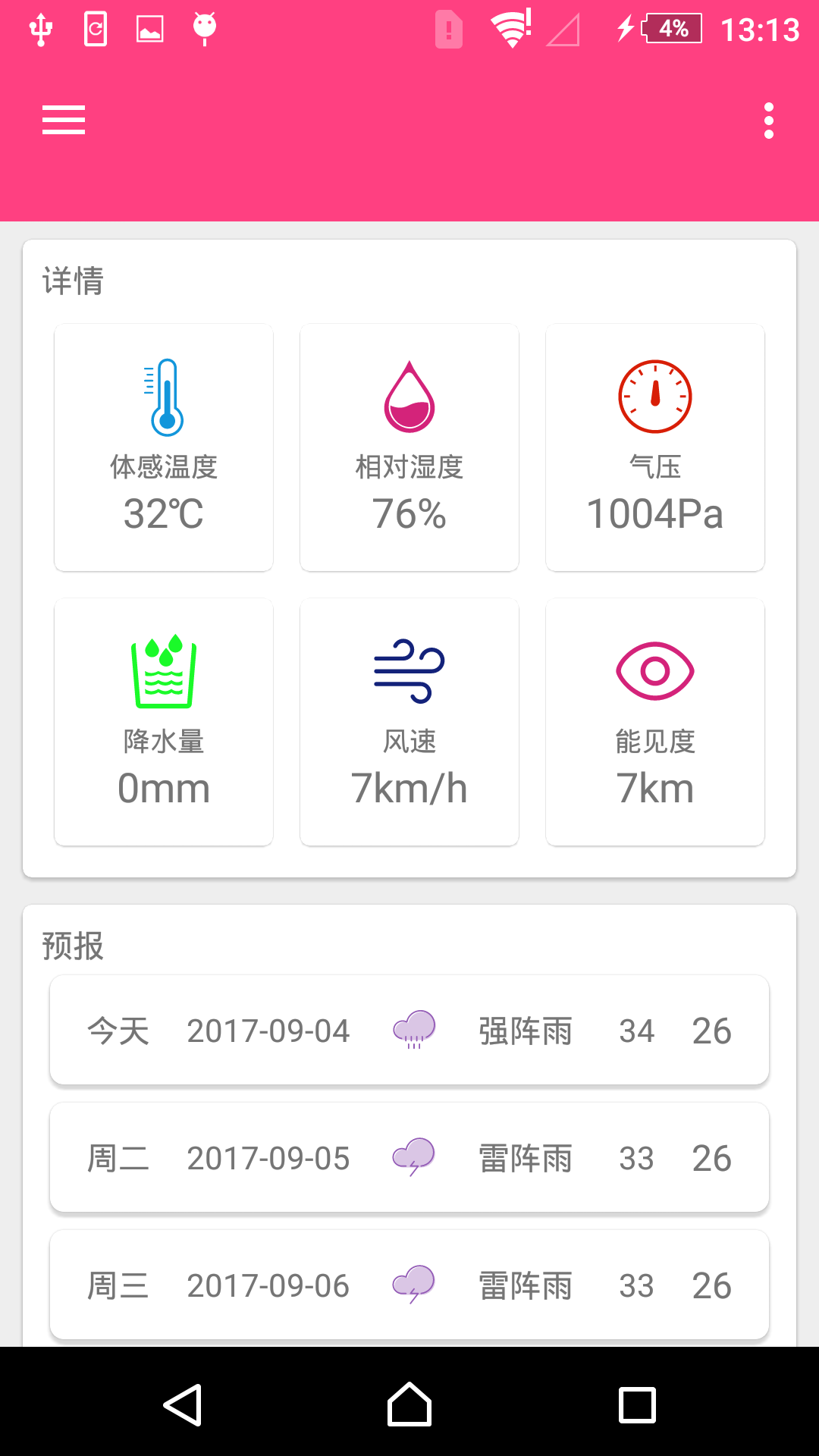Open the 风速 7km/h card
This screenshot has height=1456, width=819.
coord(409,722)
